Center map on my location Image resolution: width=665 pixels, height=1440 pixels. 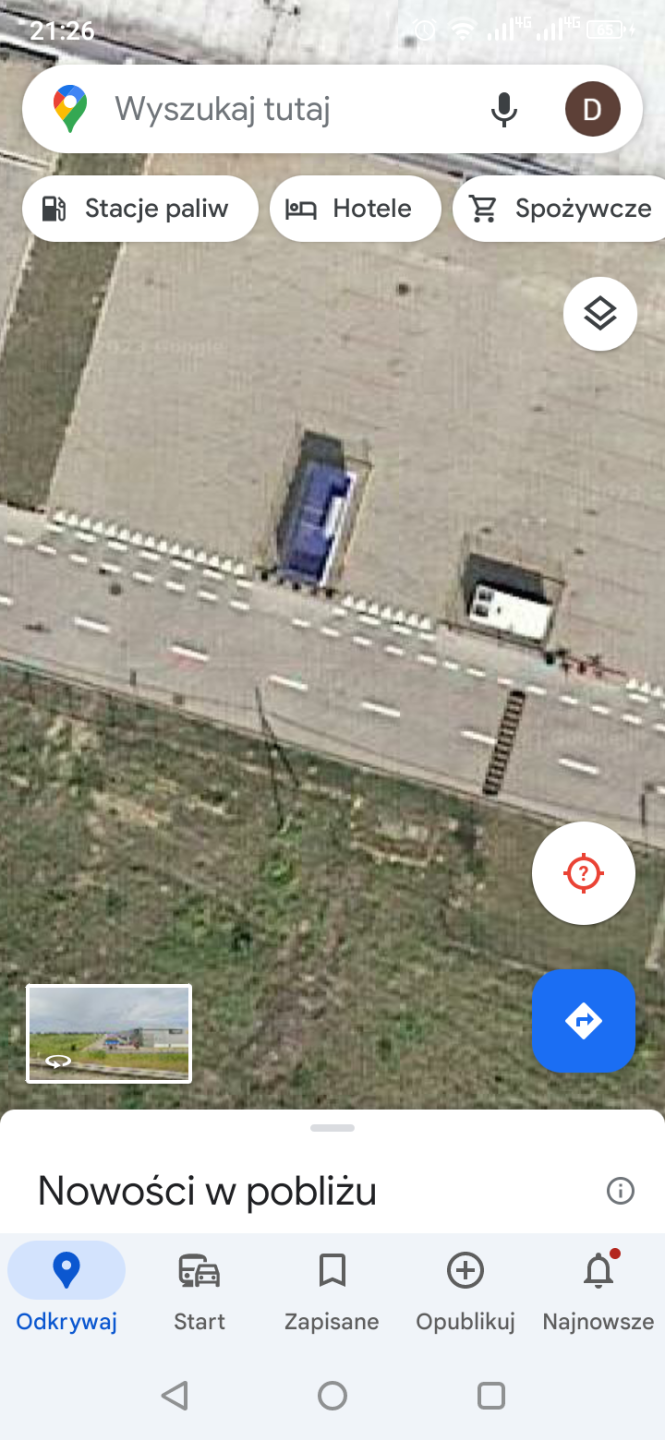click(x=583, y=874)
